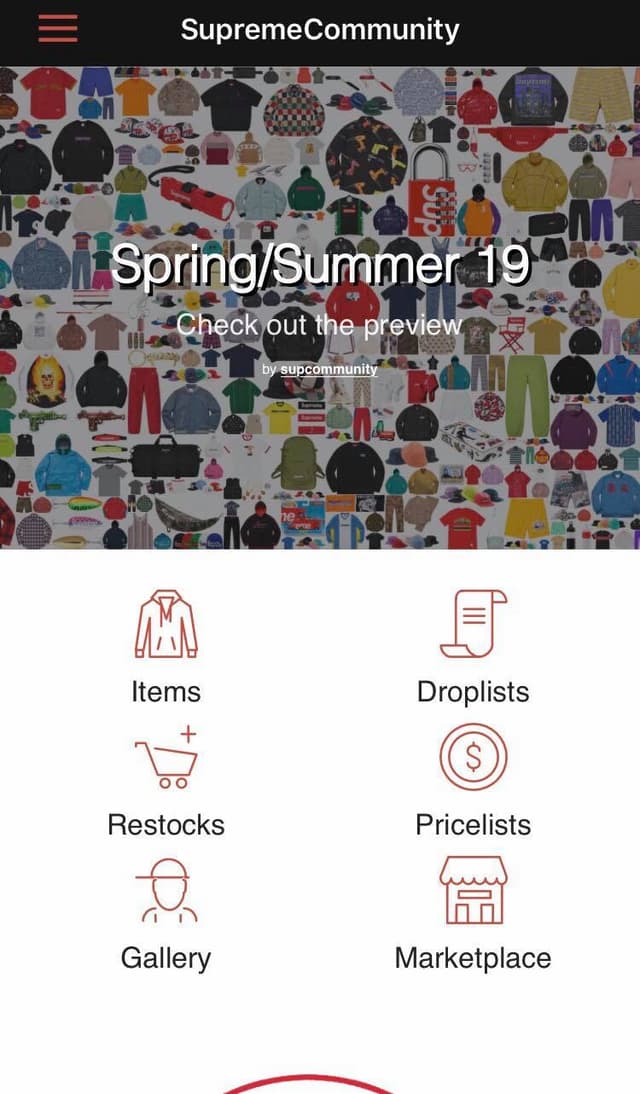Viewport: 640px width, 1094px height.
Task: Open the Spring/Summer 19 preview banner
Action: [x=320, y=266]
